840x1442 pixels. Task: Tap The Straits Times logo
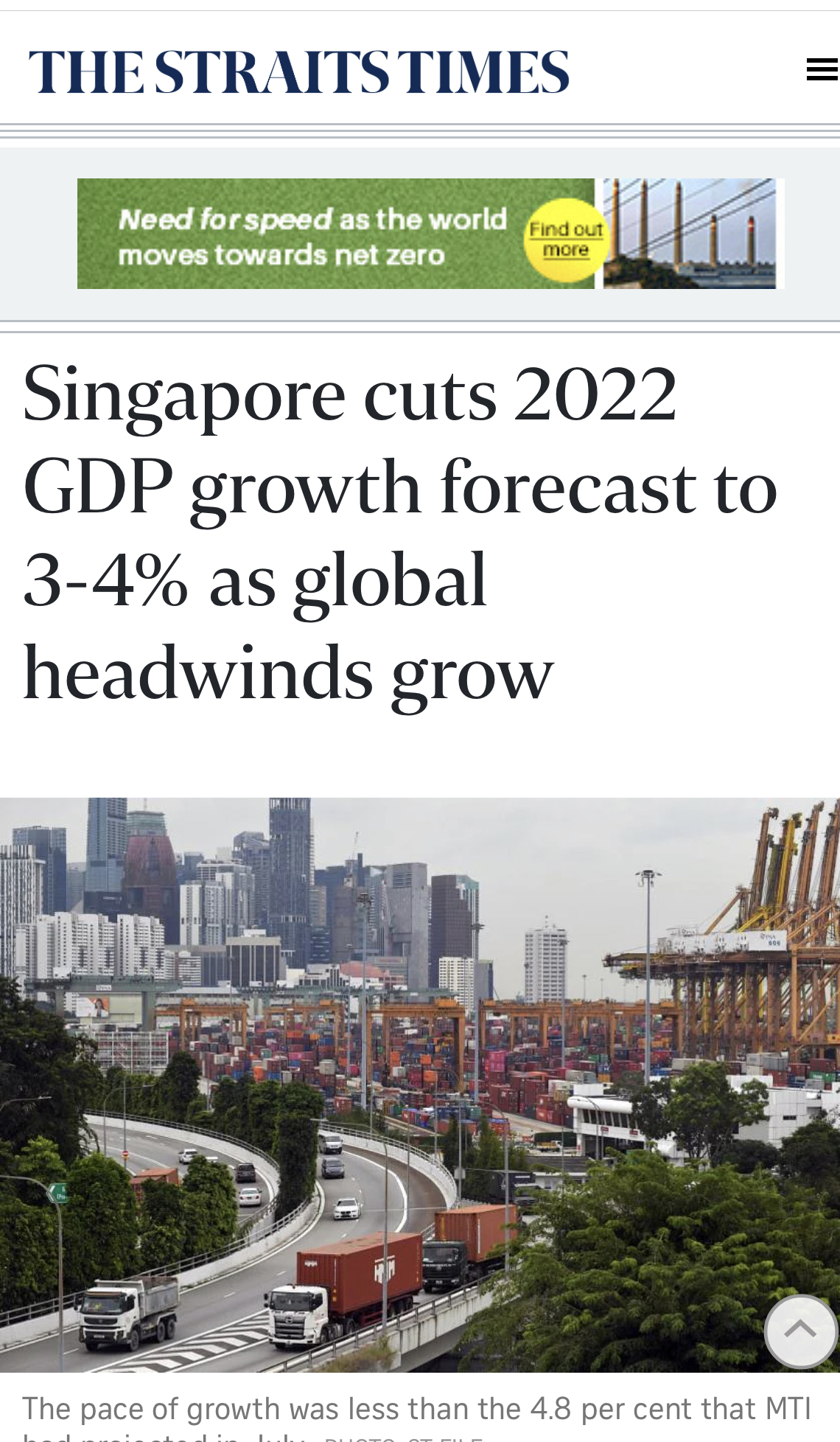(x=298, y=72)
